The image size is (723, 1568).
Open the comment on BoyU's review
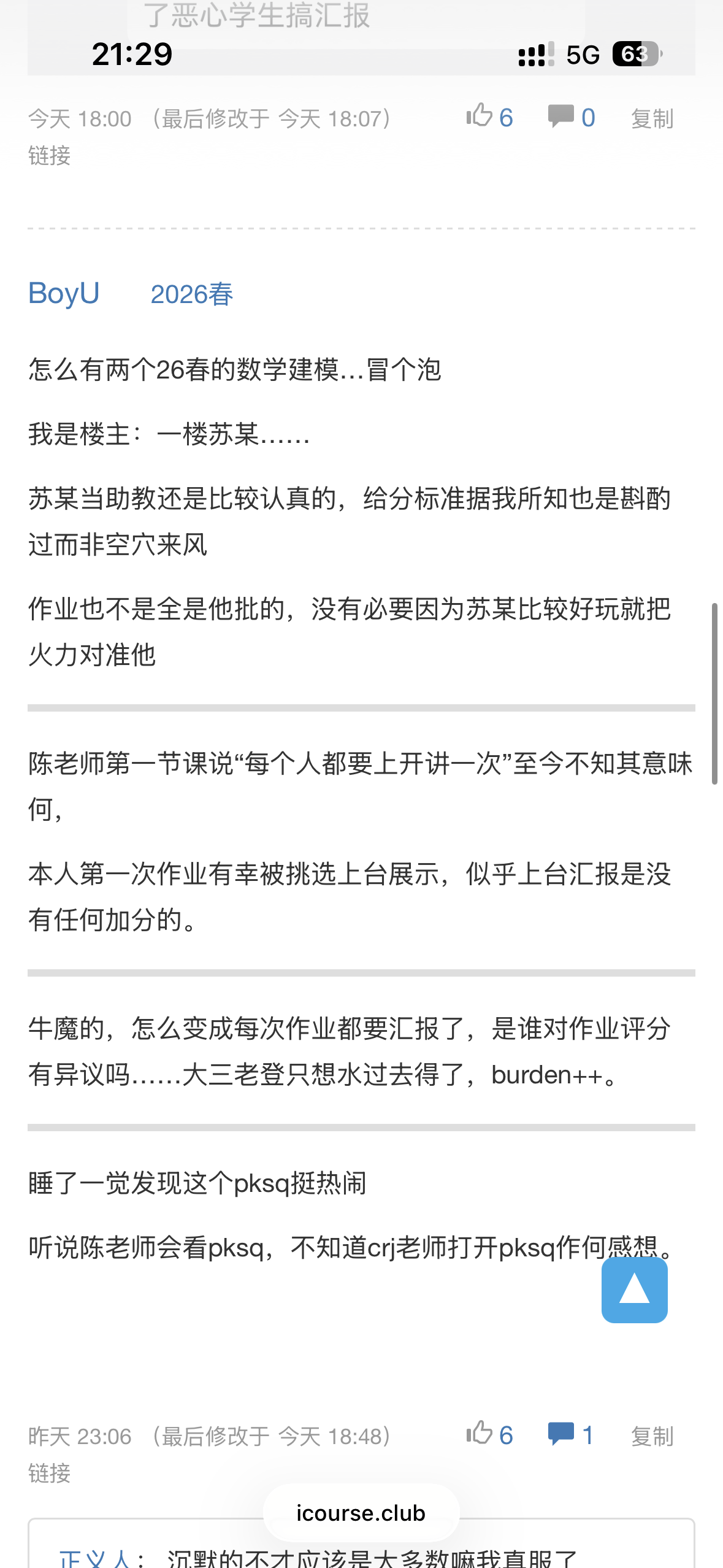570,1434
